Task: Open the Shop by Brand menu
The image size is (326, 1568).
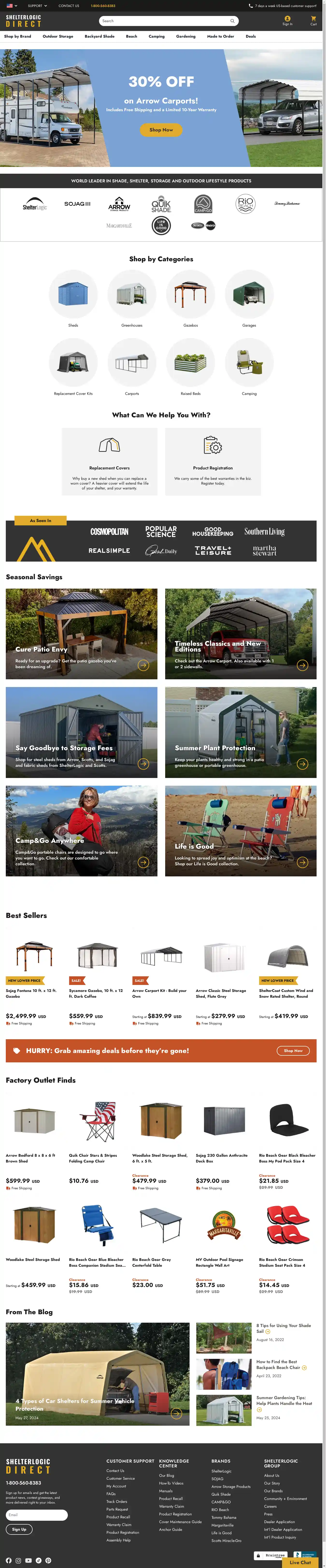Action: (18, 36)
